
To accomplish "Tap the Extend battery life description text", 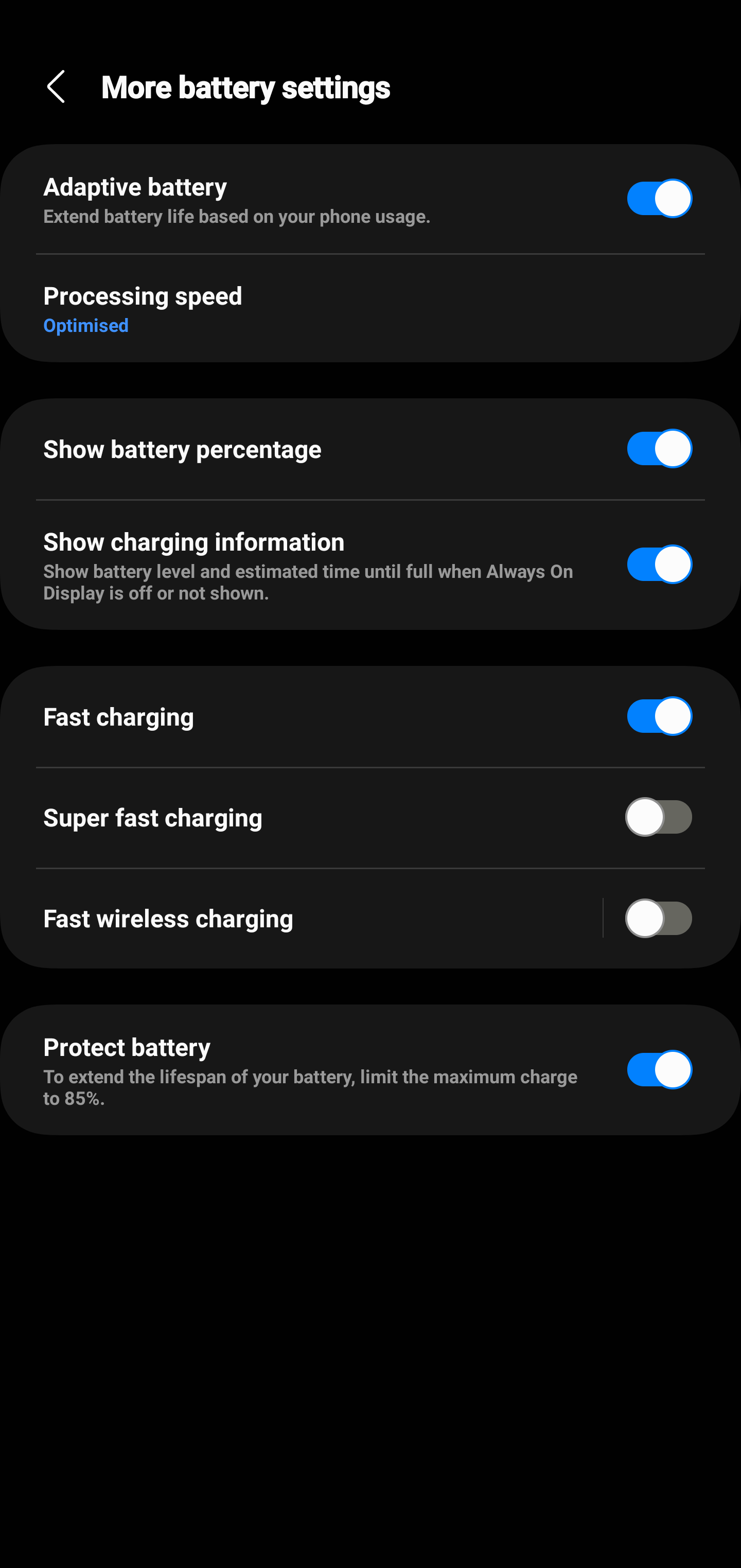I will [x=237, y=217].
